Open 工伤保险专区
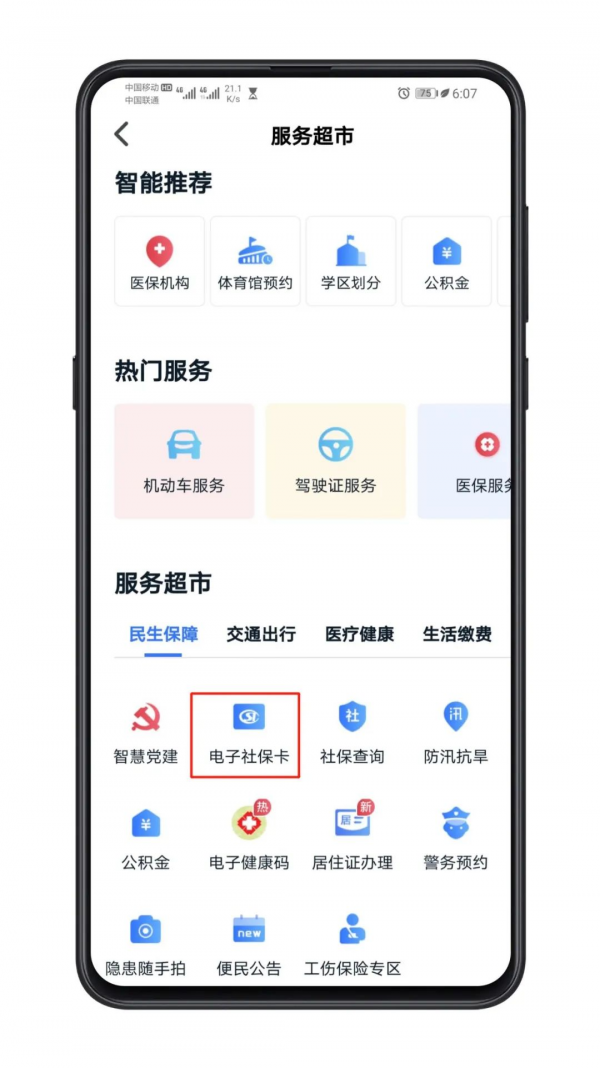Screen dimensions: 600x1068 [352, 943]
